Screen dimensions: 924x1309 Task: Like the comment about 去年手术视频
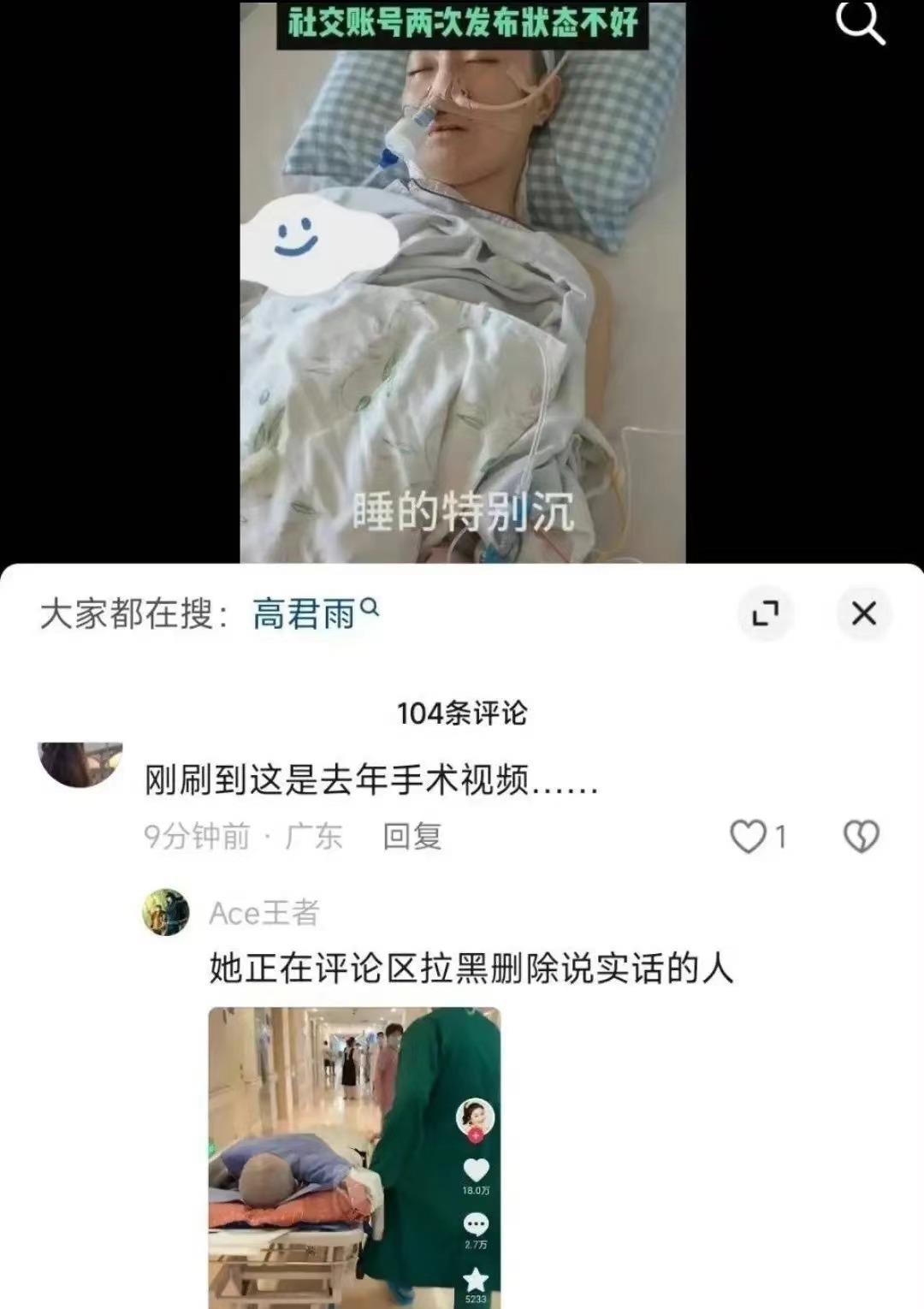(x=749, y=836)
